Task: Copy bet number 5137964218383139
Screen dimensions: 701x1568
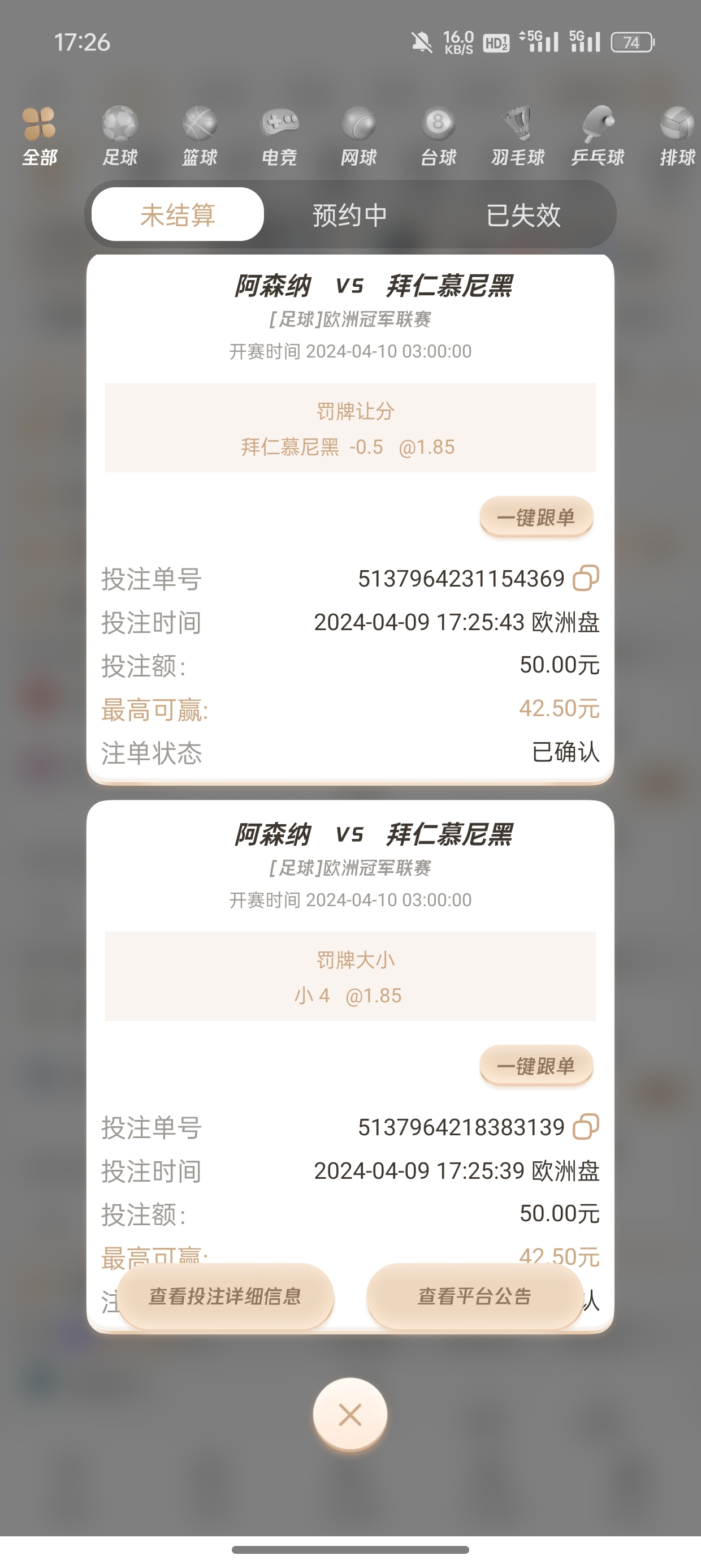Action: coord(586,1127)
